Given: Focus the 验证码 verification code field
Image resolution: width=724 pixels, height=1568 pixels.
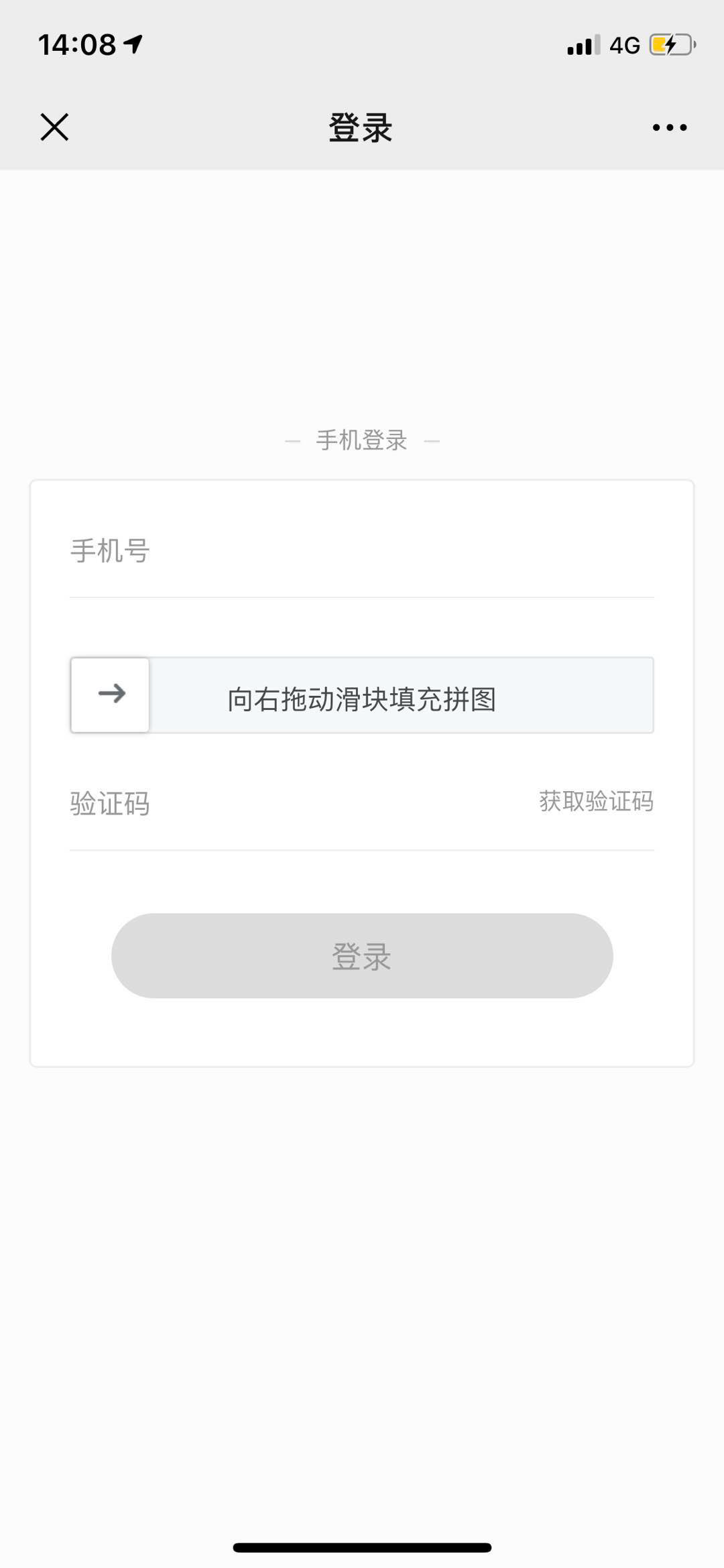Looking at the screenshot, I should pyautogui.click(x=295, y=803).
